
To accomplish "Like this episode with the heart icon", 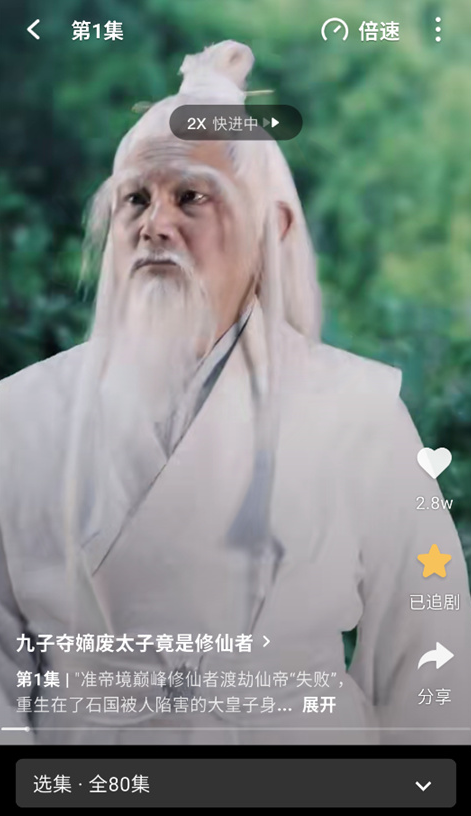I will [434, 462].
